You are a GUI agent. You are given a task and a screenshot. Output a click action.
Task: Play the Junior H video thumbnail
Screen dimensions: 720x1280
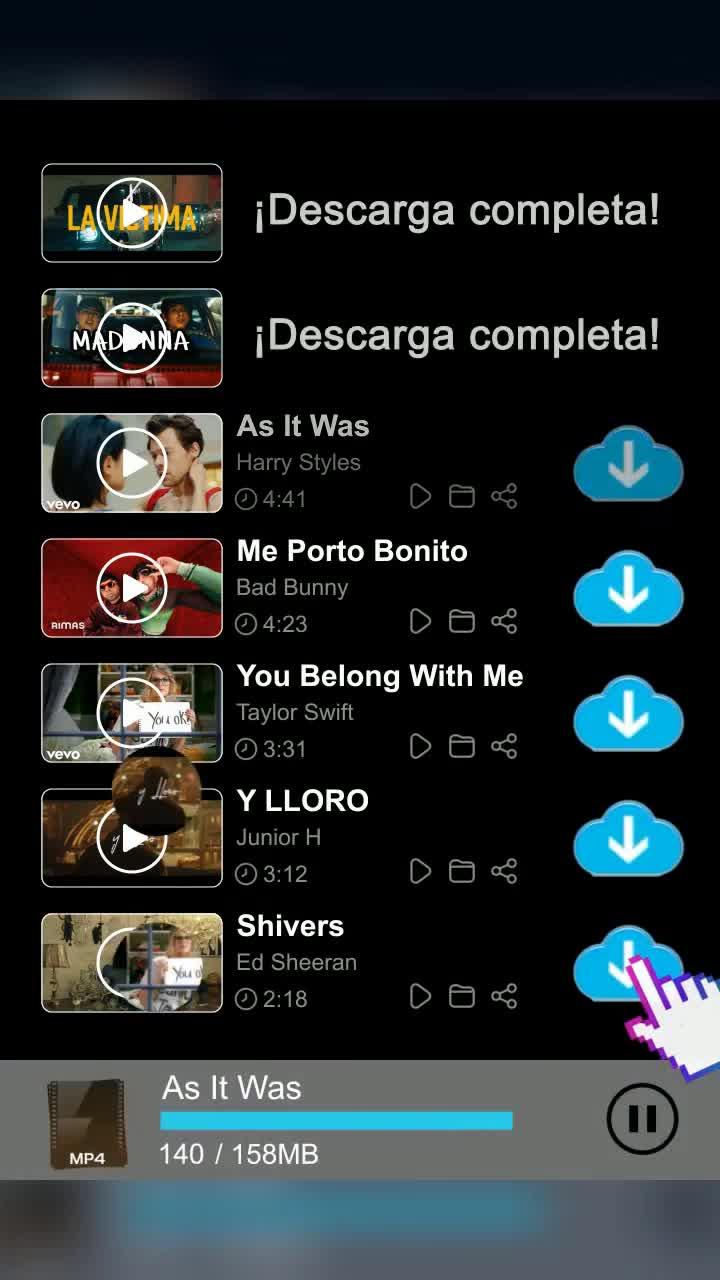(x=131, y=838)
